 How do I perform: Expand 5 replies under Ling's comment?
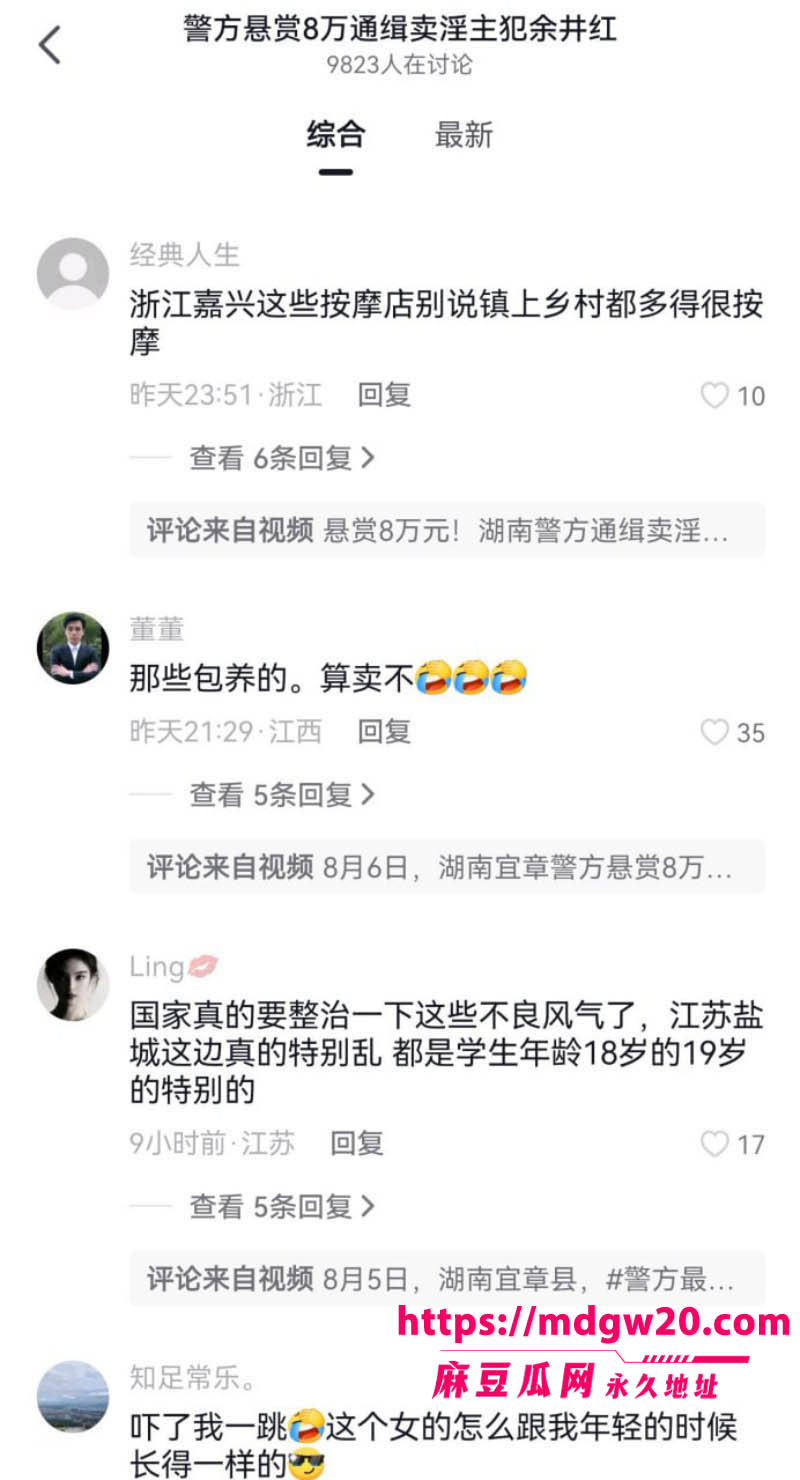282,1206
